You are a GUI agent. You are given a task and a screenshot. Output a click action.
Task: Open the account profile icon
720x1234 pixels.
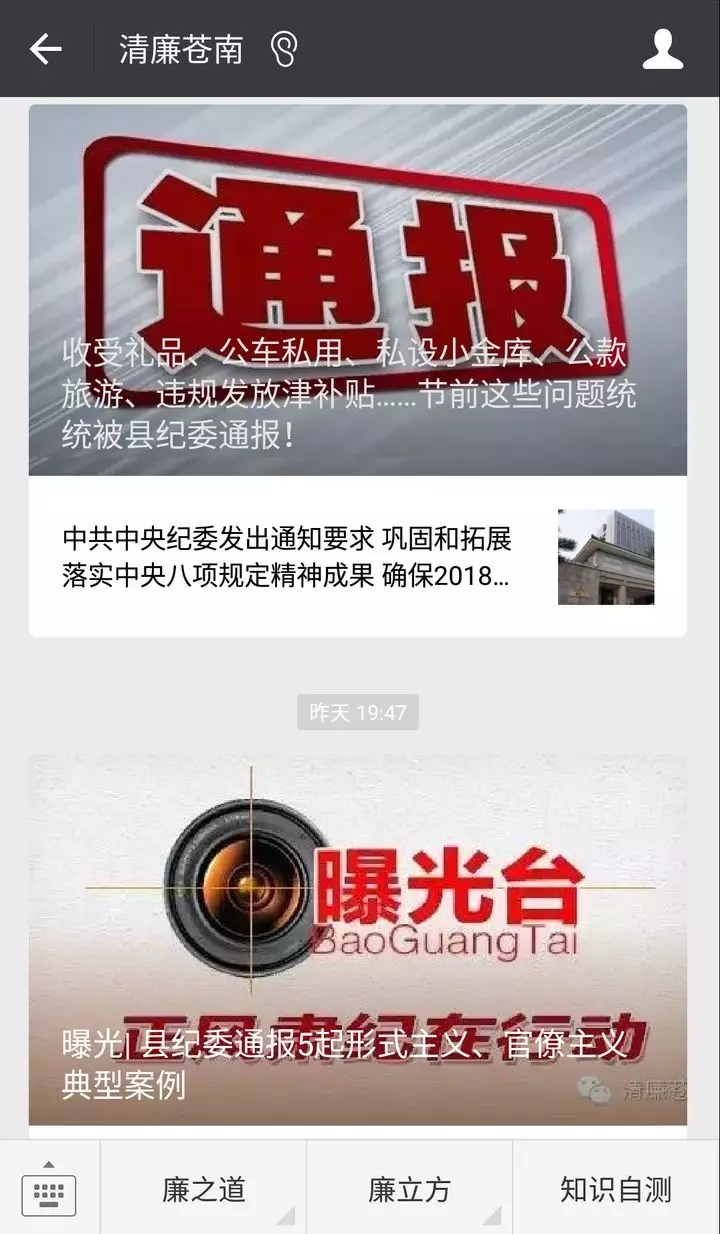pos(662,49)
